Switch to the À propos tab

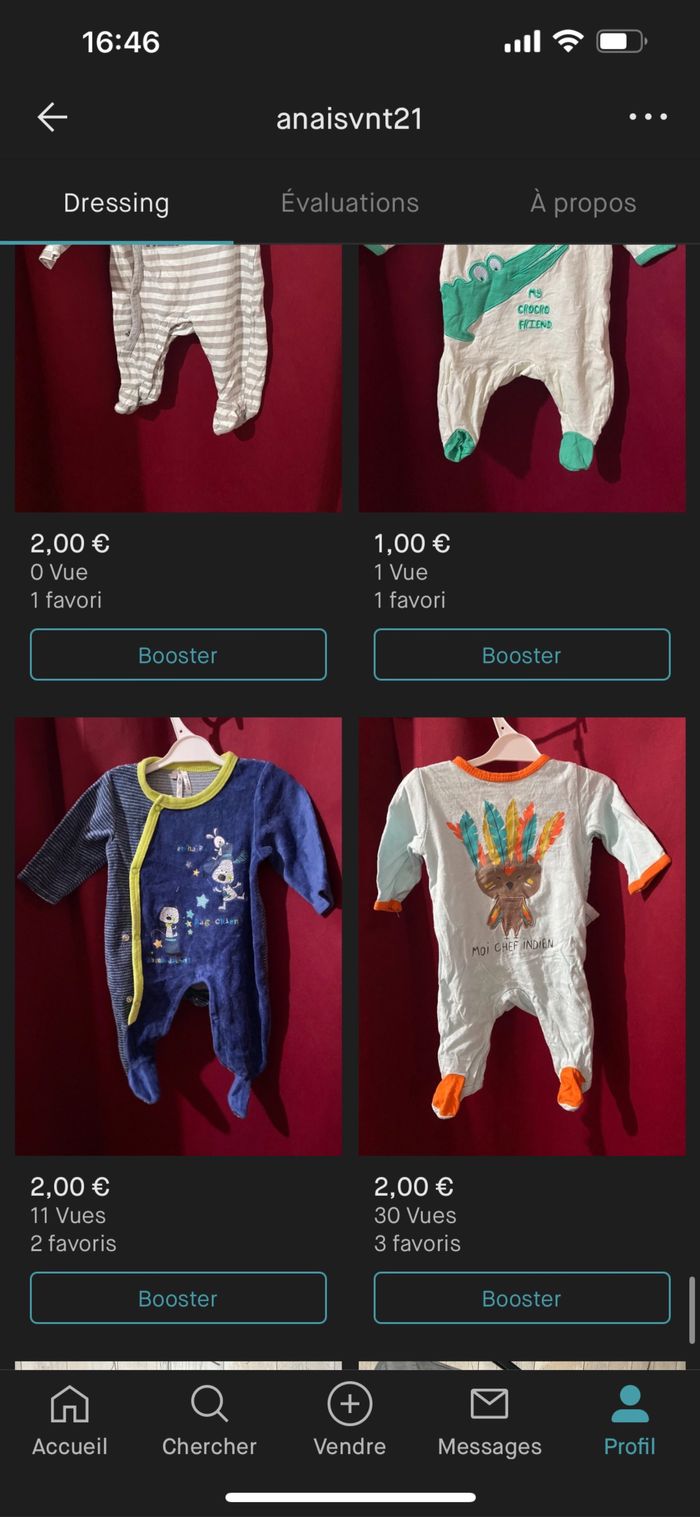(583, 203)
